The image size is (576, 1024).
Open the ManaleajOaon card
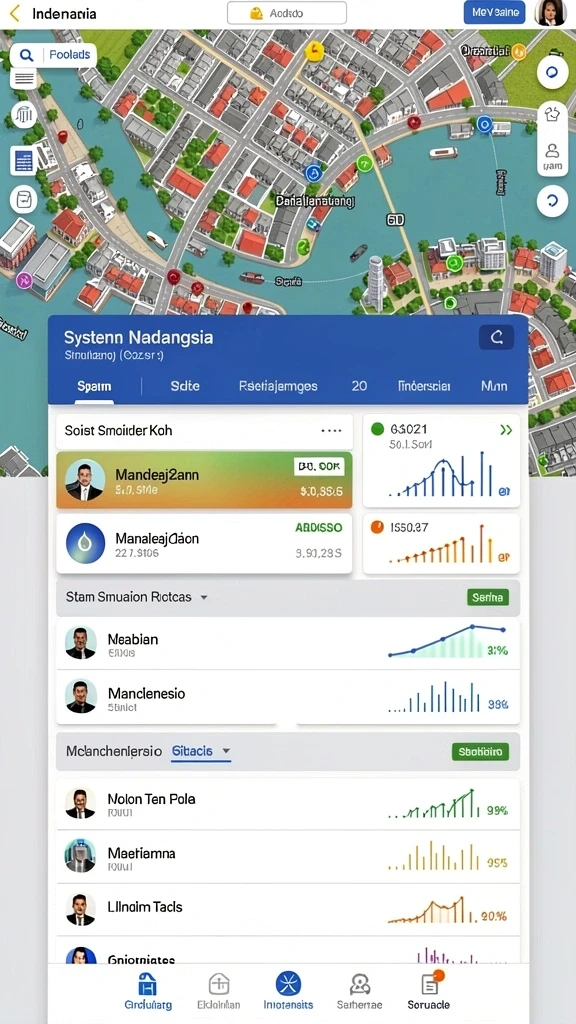(x=204, y=543)
